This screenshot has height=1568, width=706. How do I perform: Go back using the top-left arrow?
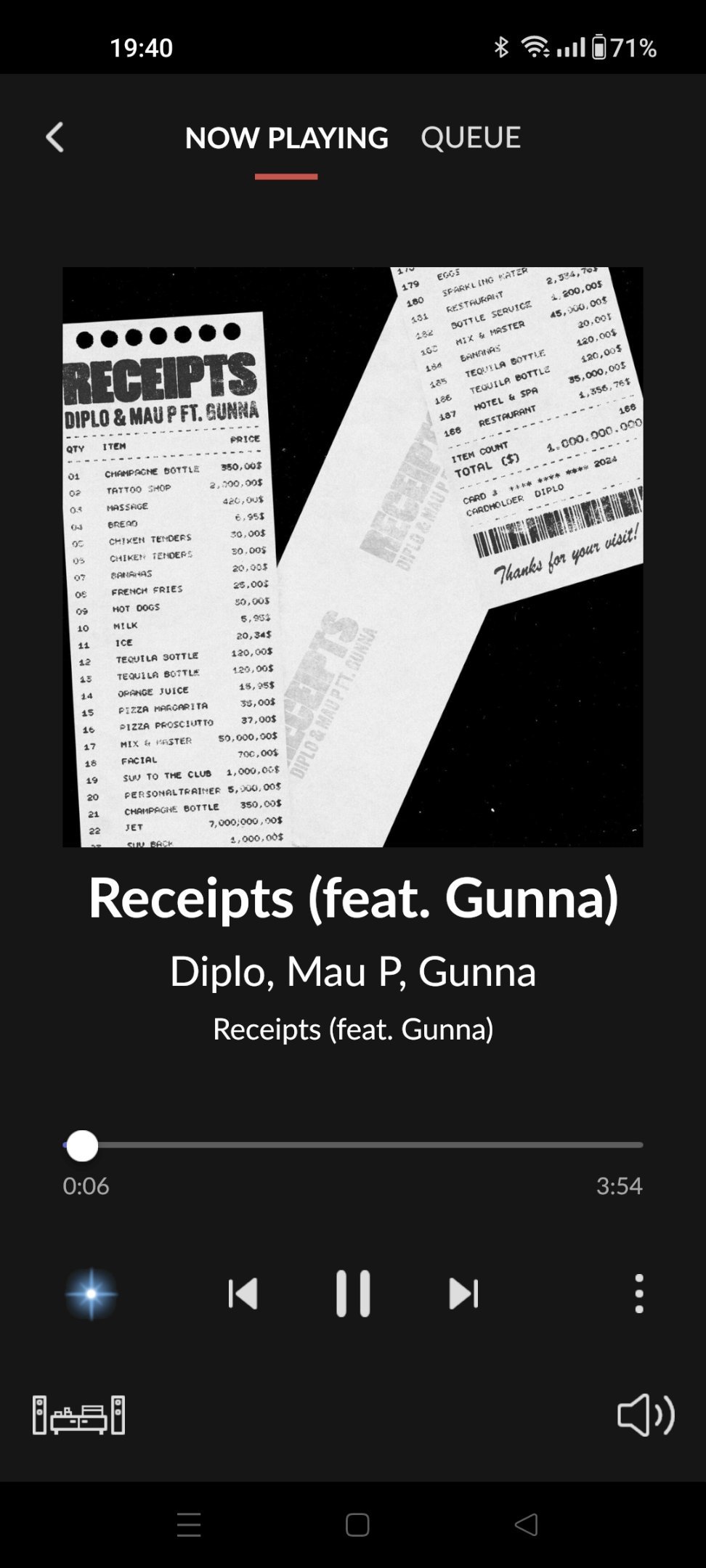pyautogui.click(x=54, y=137)
